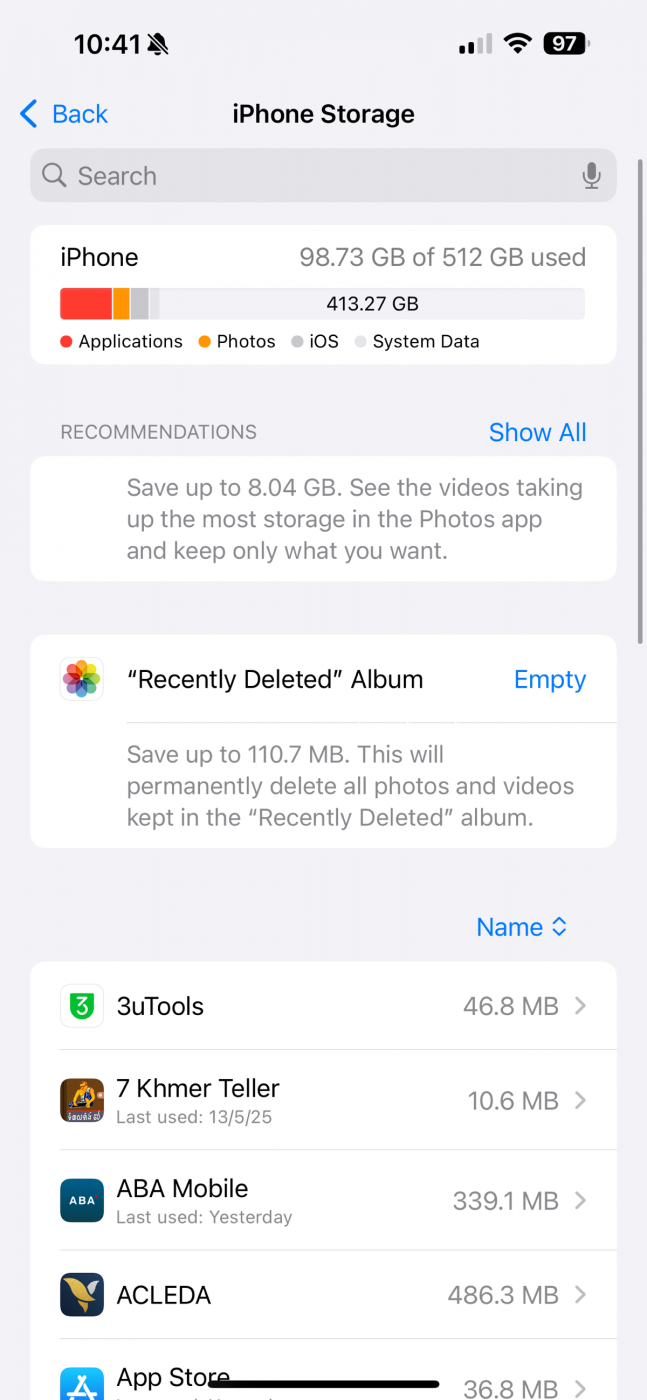View ABA Mobile storage details
This screenshot has height=1400, width=647.
point(323,1200)
